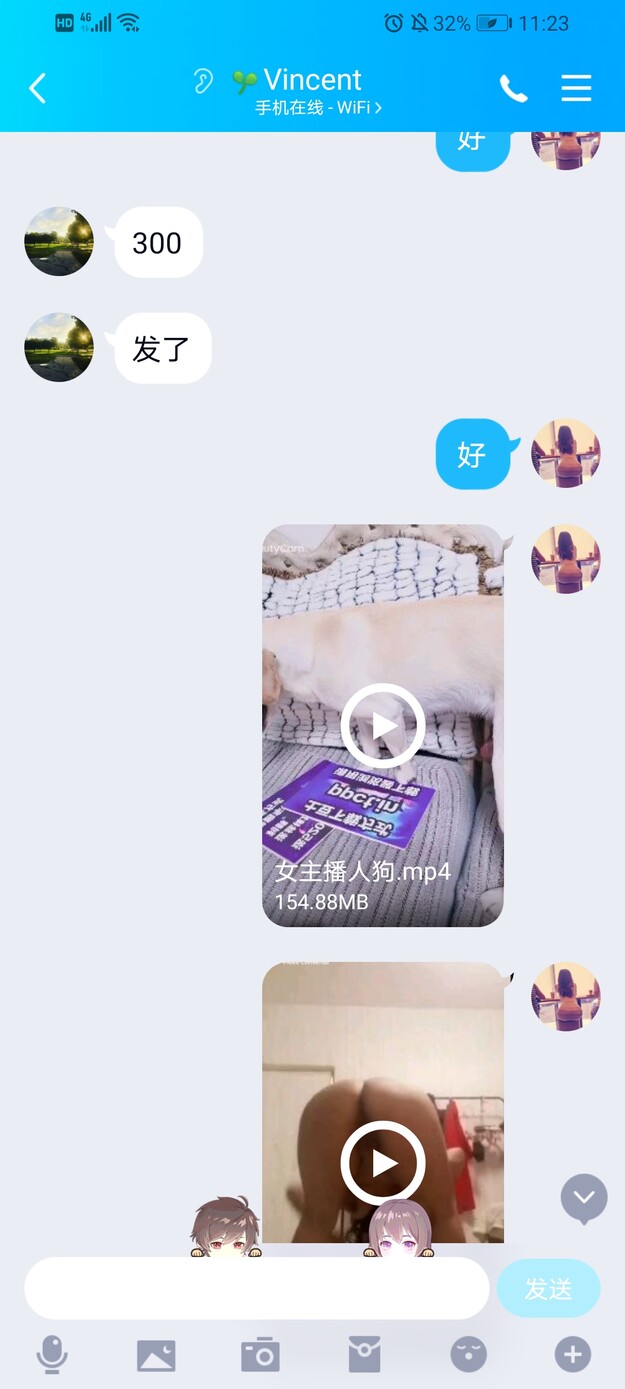The height and width of the screenshot is (1389, 625).
Task: Open the emoji sticker panel
Action: (x=468, y=1355)
